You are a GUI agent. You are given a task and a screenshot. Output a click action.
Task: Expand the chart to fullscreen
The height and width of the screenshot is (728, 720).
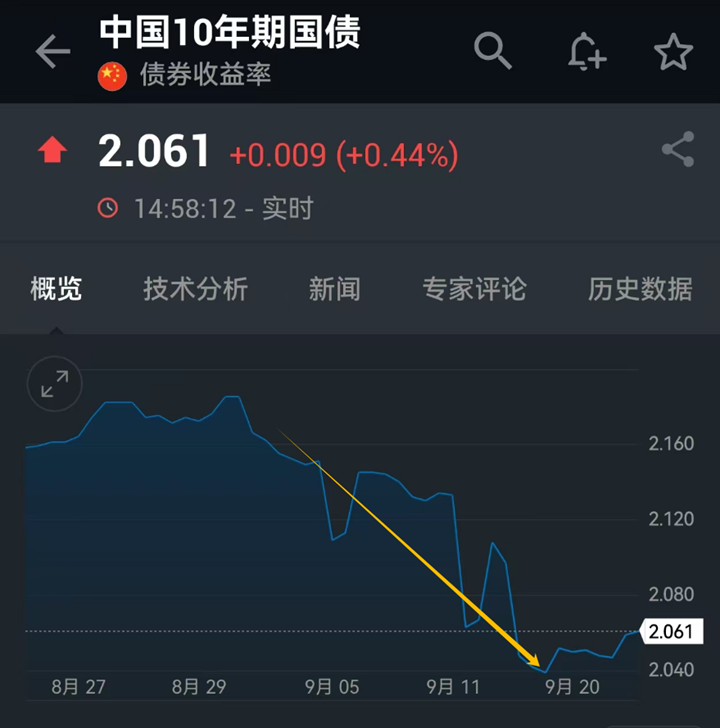tap(54, 383)
